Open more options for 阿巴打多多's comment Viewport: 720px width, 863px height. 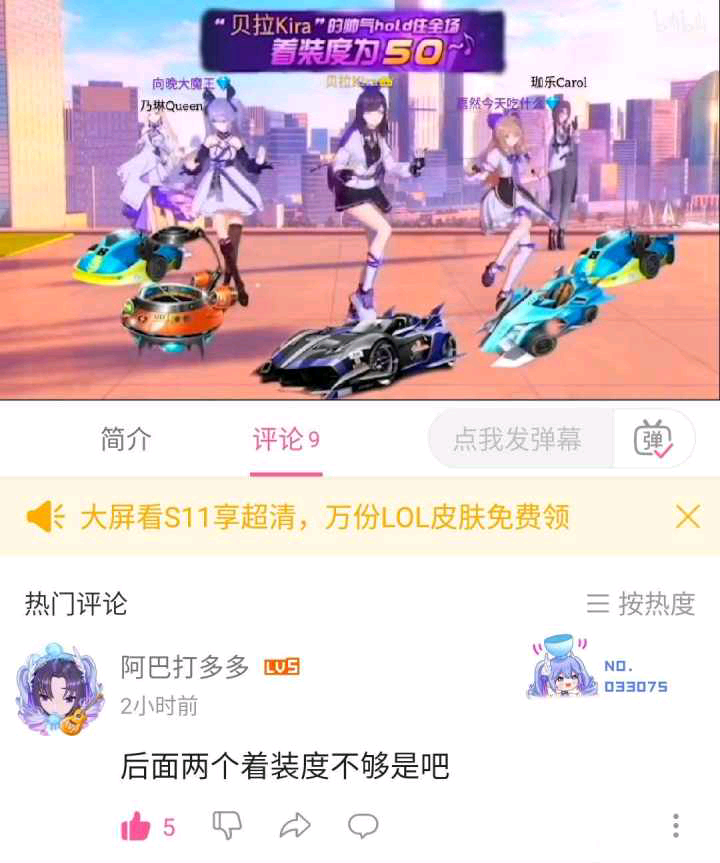point(676,826)
